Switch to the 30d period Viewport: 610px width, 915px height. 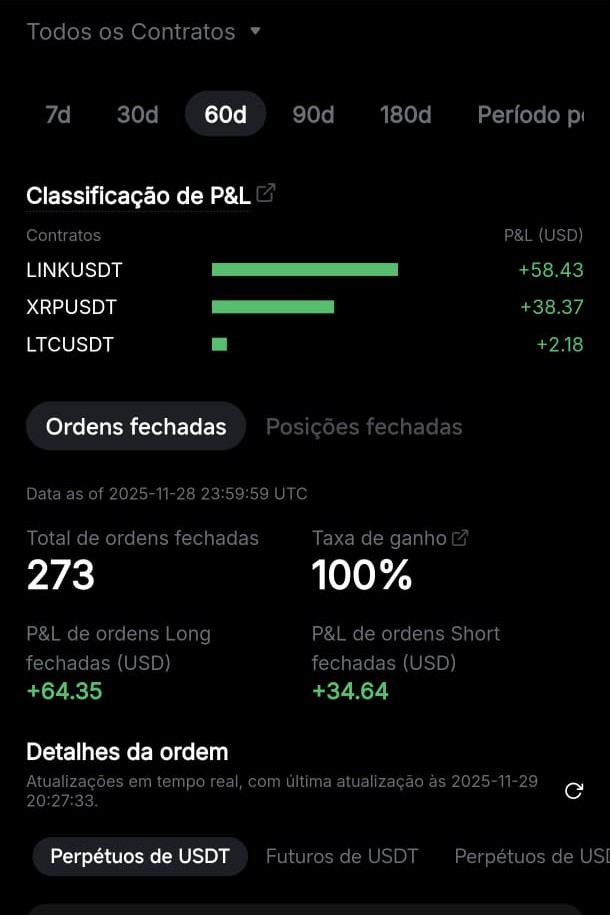[138, 115]
